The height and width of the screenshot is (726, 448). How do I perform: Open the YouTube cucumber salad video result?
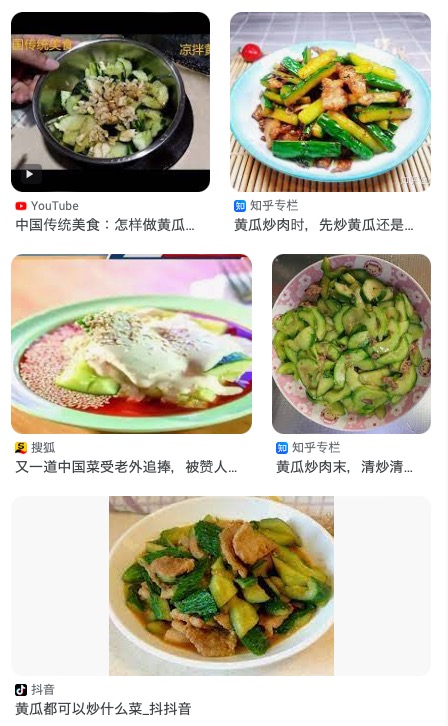point(111,102)
